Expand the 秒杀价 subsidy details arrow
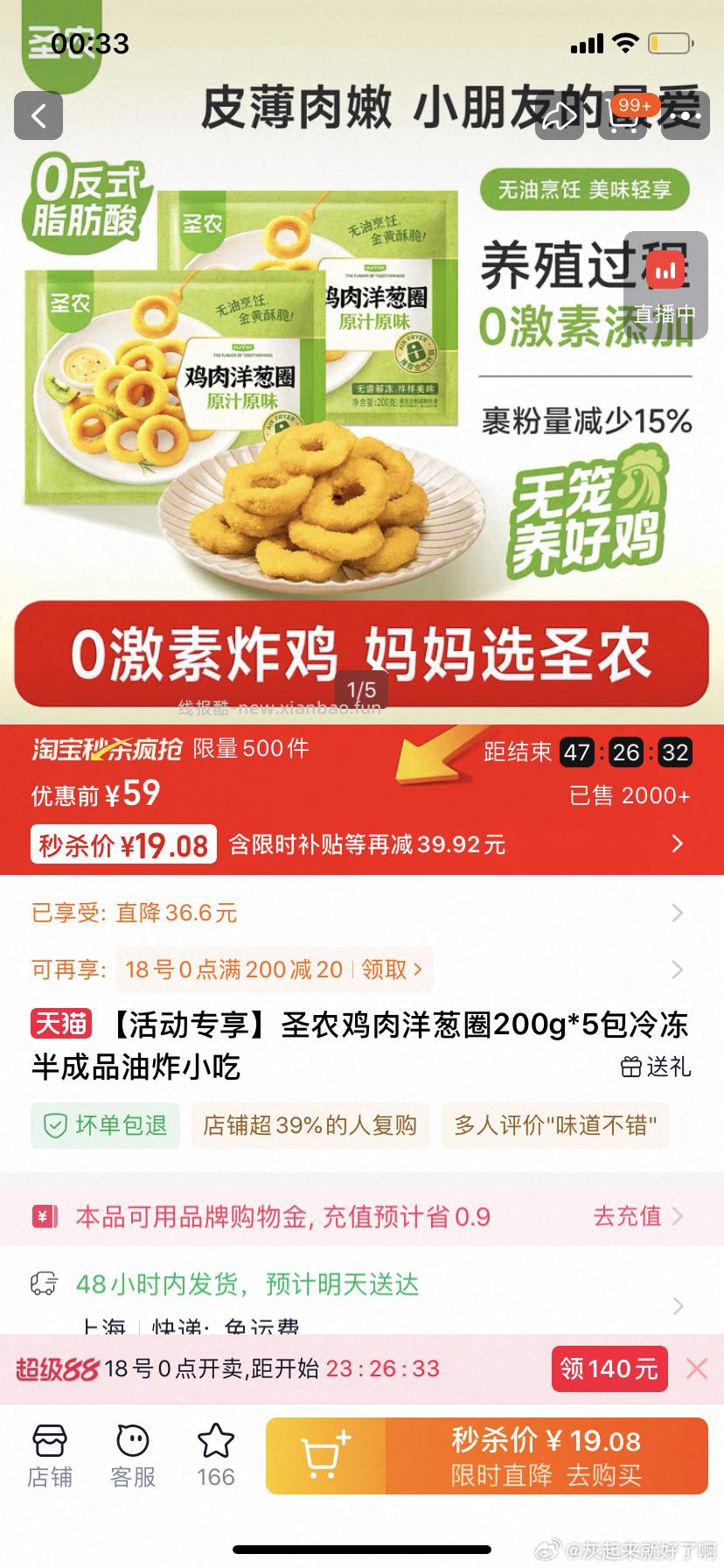 [676, 843]
